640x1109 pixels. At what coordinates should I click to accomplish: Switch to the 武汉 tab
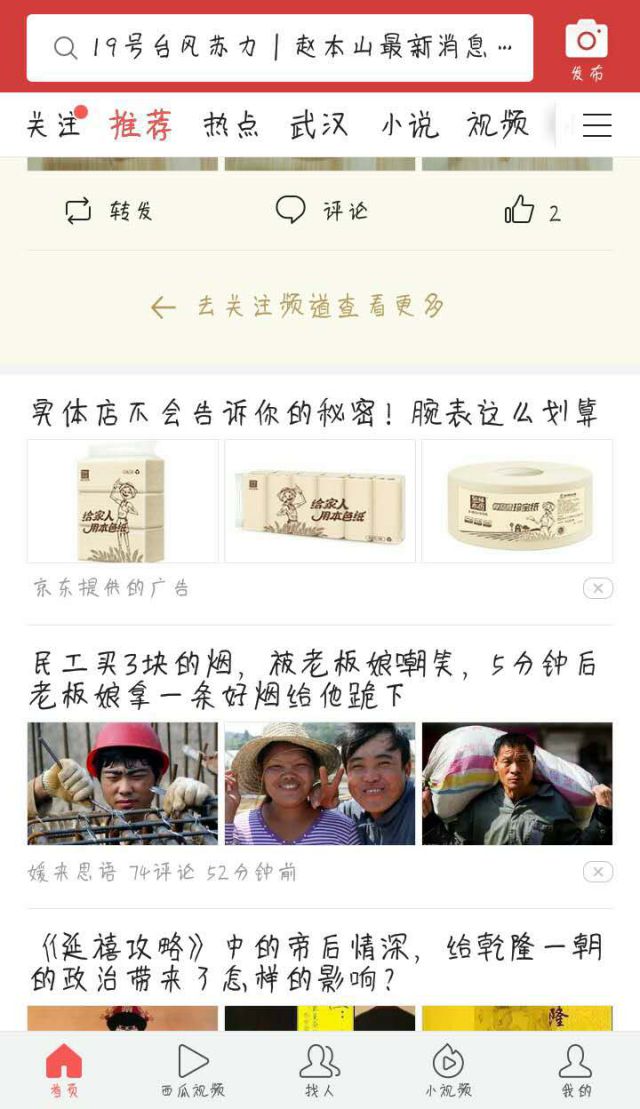[319, 125]
